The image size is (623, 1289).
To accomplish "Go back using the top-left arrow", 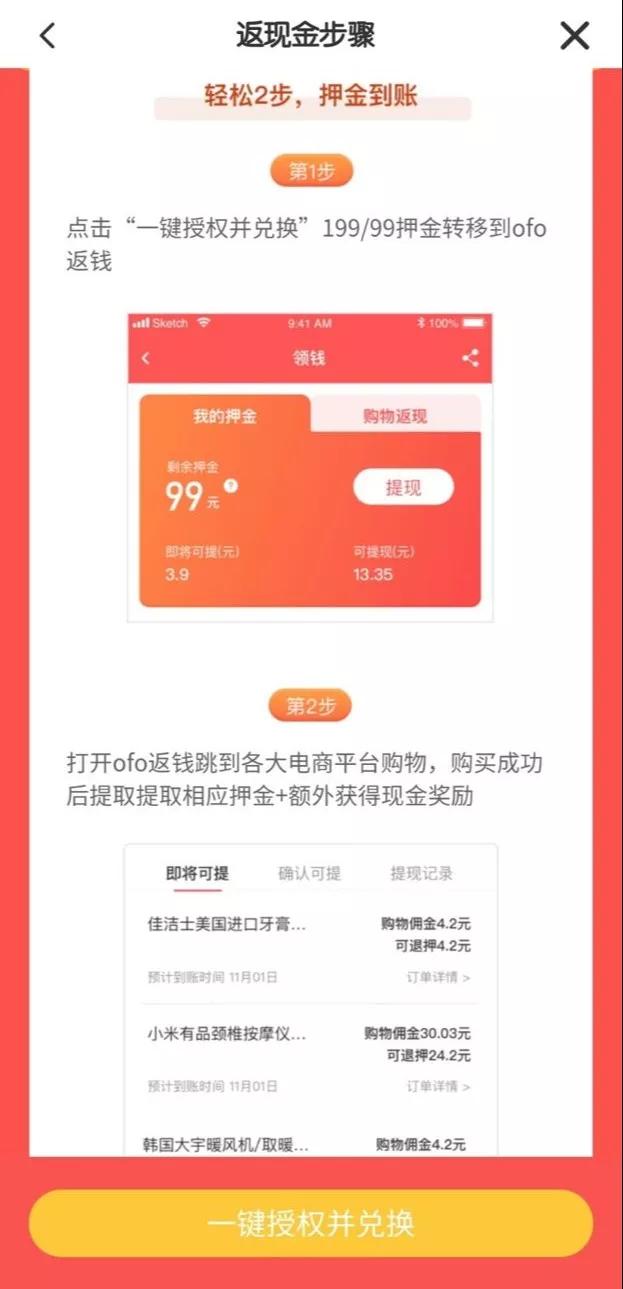I will [x=47, y=35].
